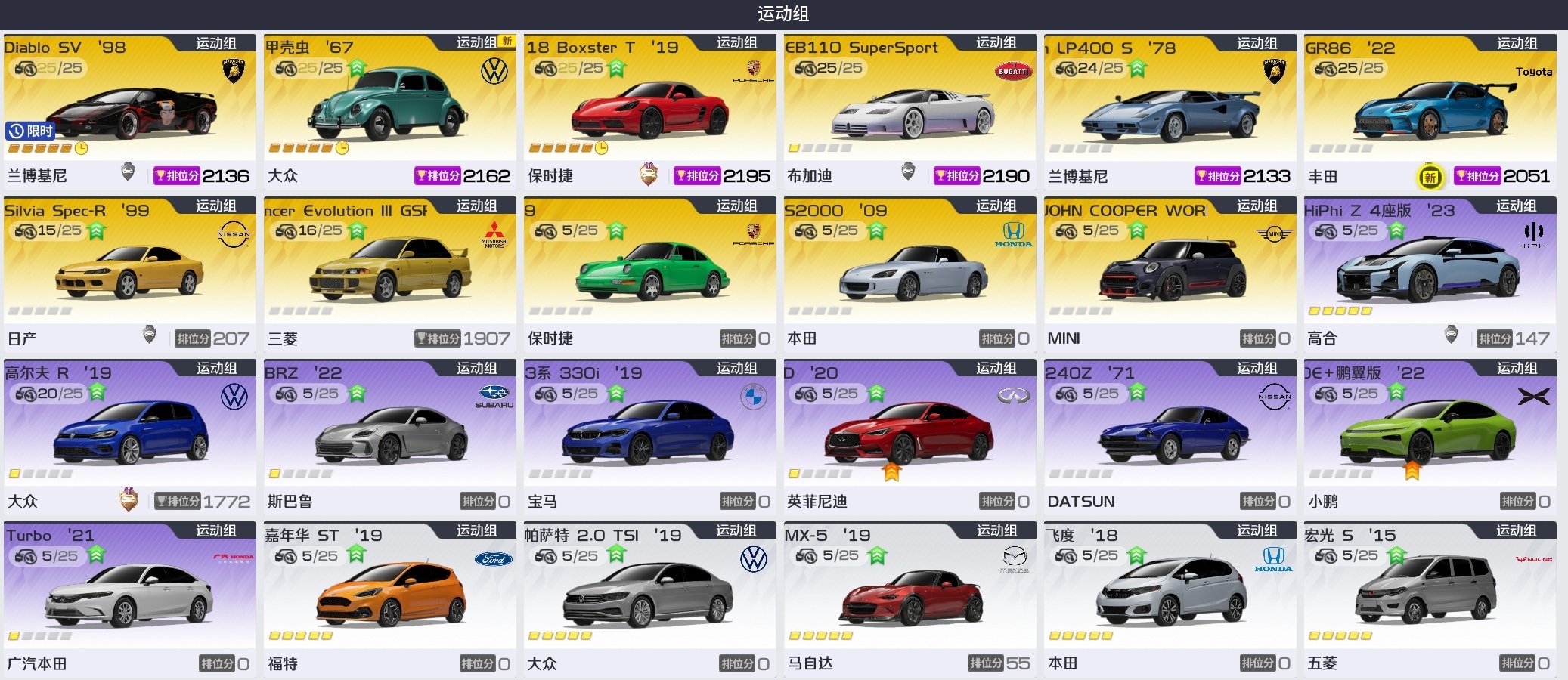Choose the HiPhi Z 4座版 '23 card

1429,272
